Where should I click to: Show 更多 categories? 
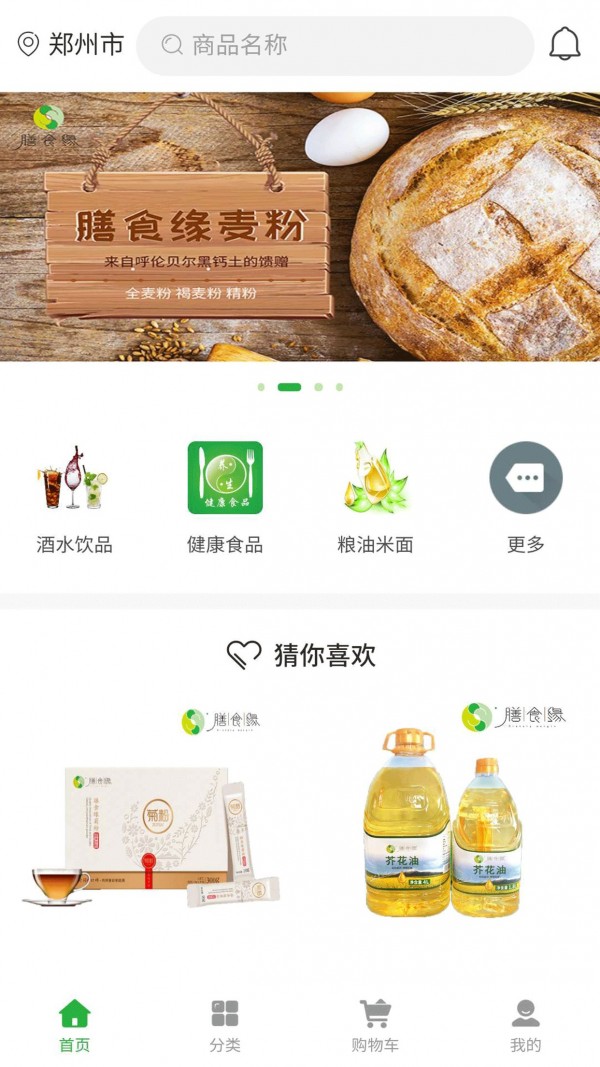[x=526, y=498]
